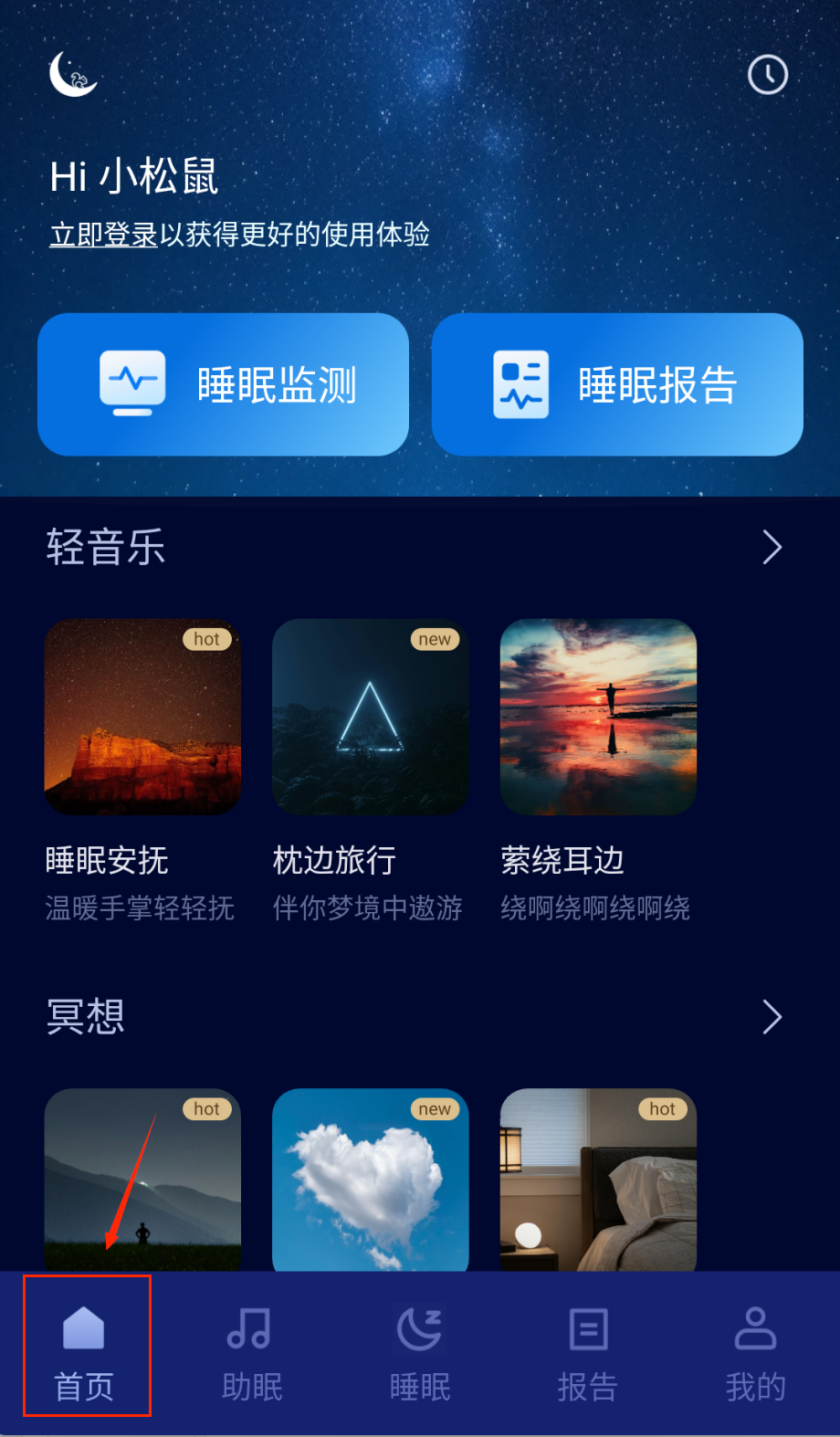Open 睡眠监测 sleep monitoring

(x=223, y=384)
